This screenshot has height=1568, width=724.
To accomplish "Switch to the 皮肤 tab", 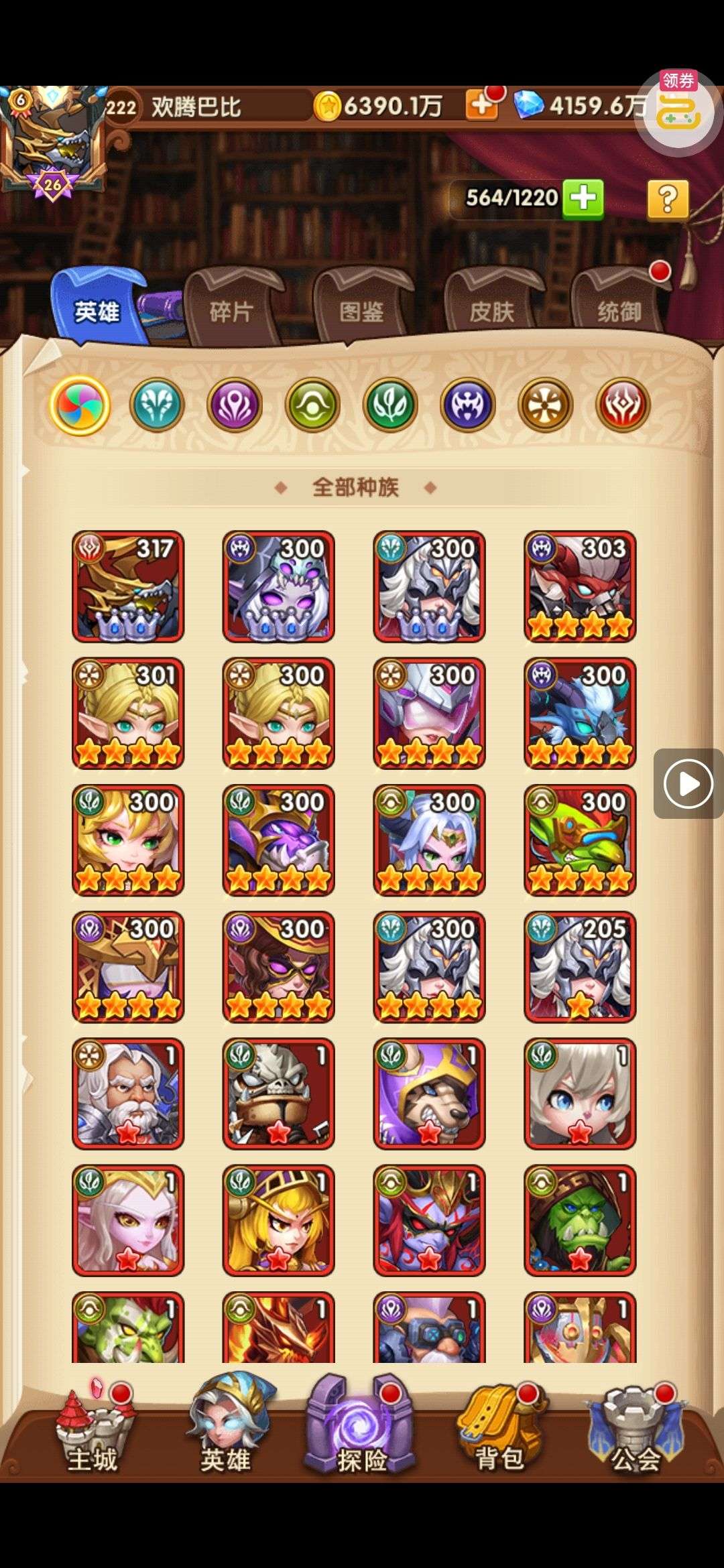I will tap(491, 311).
